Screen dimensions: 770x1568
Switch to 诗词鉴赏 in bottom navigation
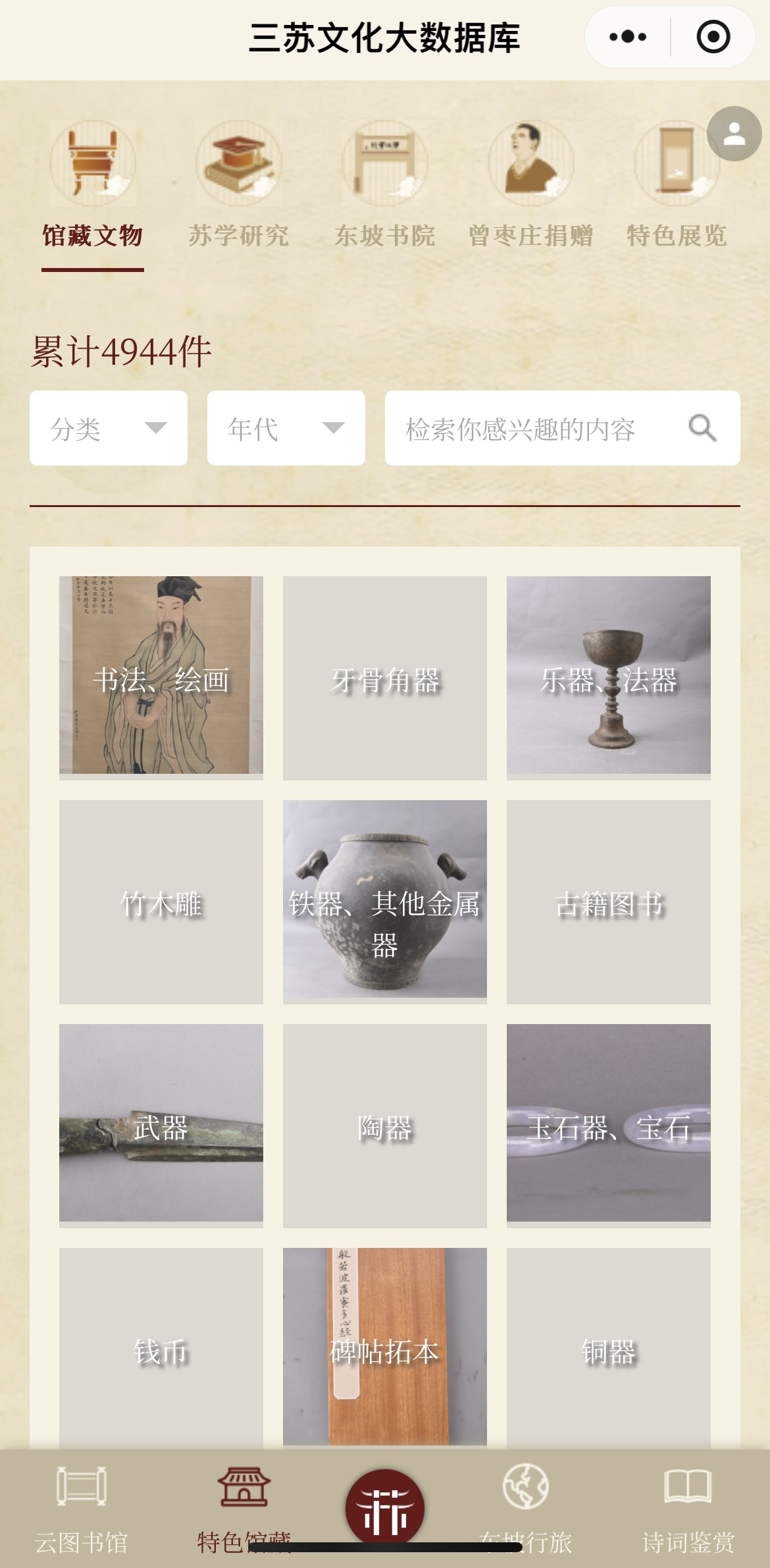[688, 1508]
